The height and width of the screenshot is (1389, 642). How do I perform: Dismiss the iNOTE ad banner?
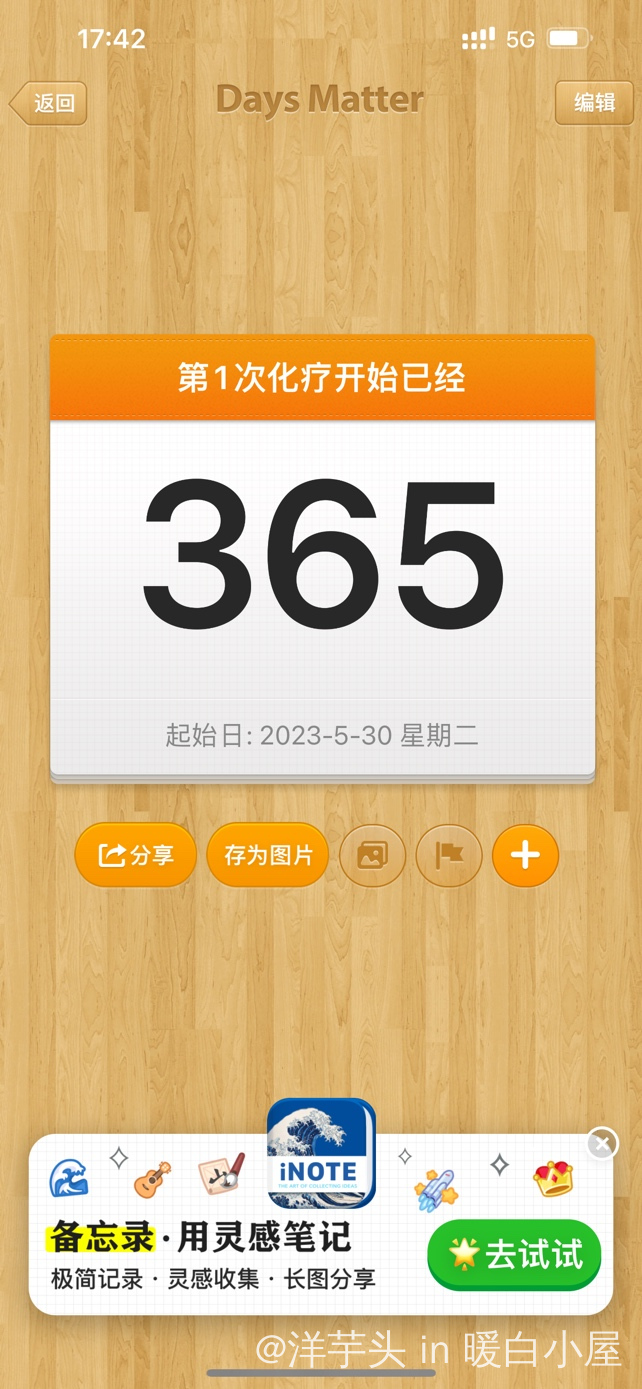602,1143
